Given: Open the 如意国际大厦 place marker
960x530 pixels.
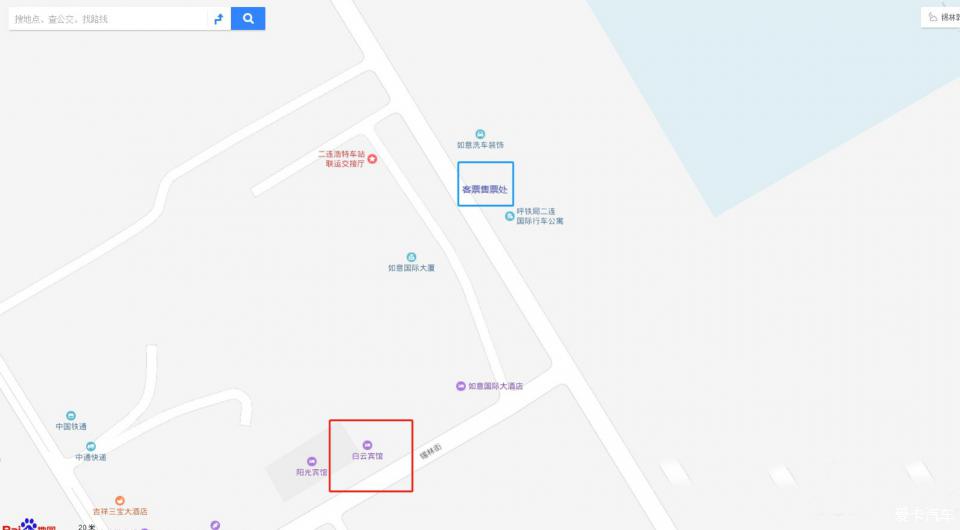Looking at the screenshot, I should click(411, 257).
